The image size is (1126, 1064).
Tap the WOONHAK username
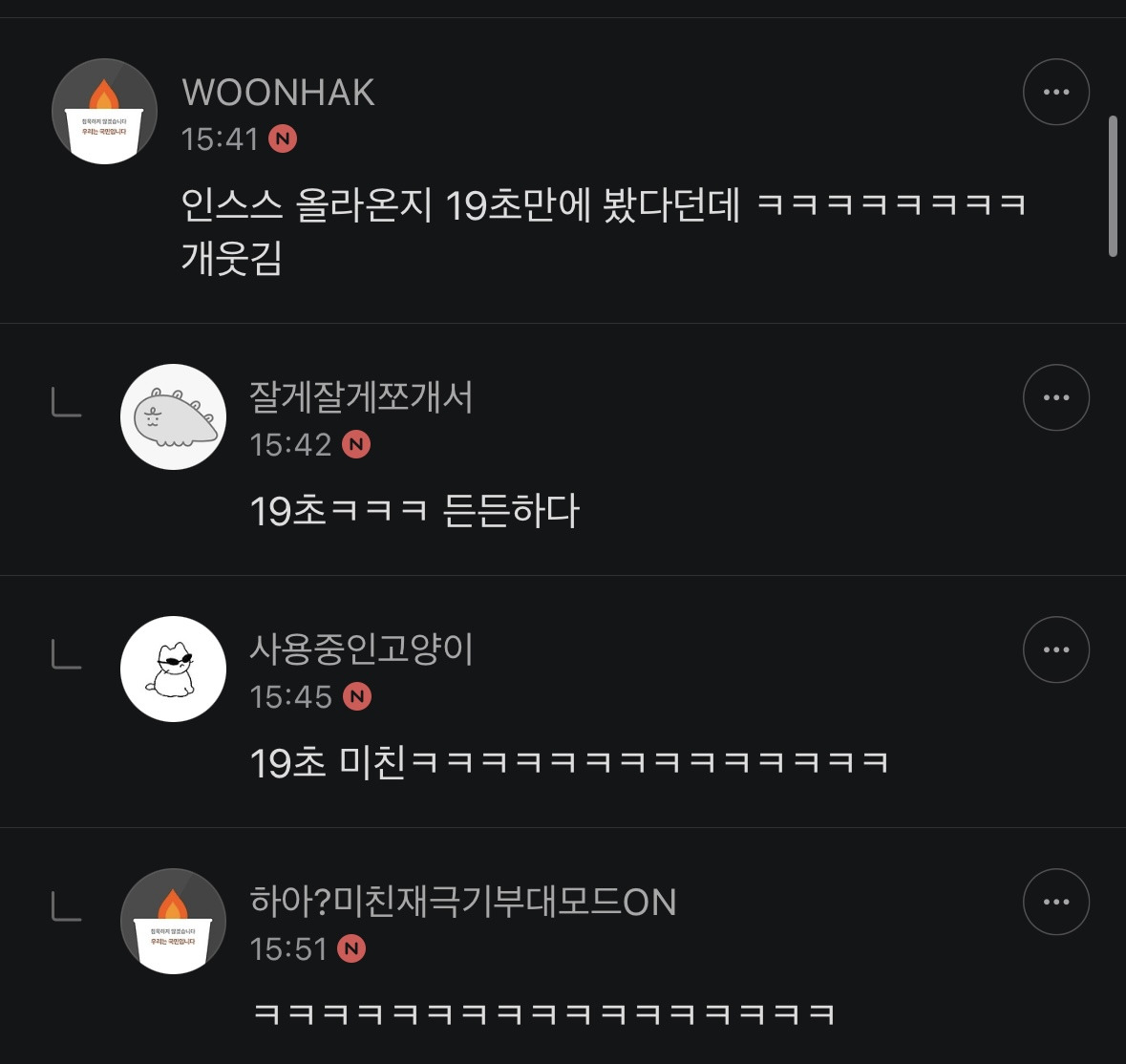tap(278, 93)
